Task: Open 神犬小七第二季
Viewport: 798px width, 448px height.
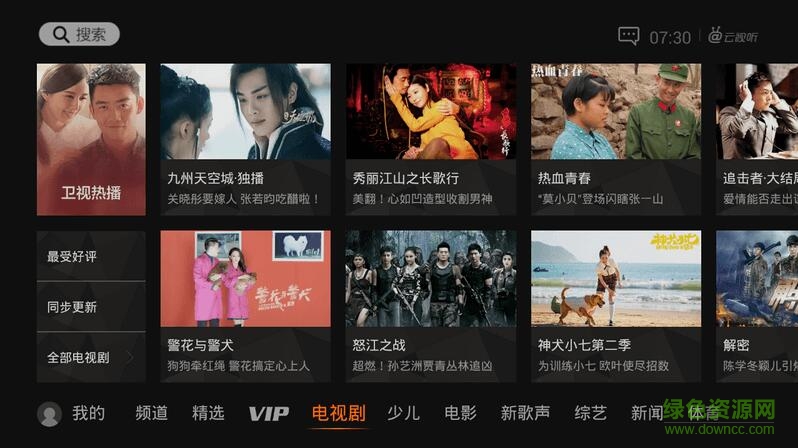Action: [x=615, y=306]
